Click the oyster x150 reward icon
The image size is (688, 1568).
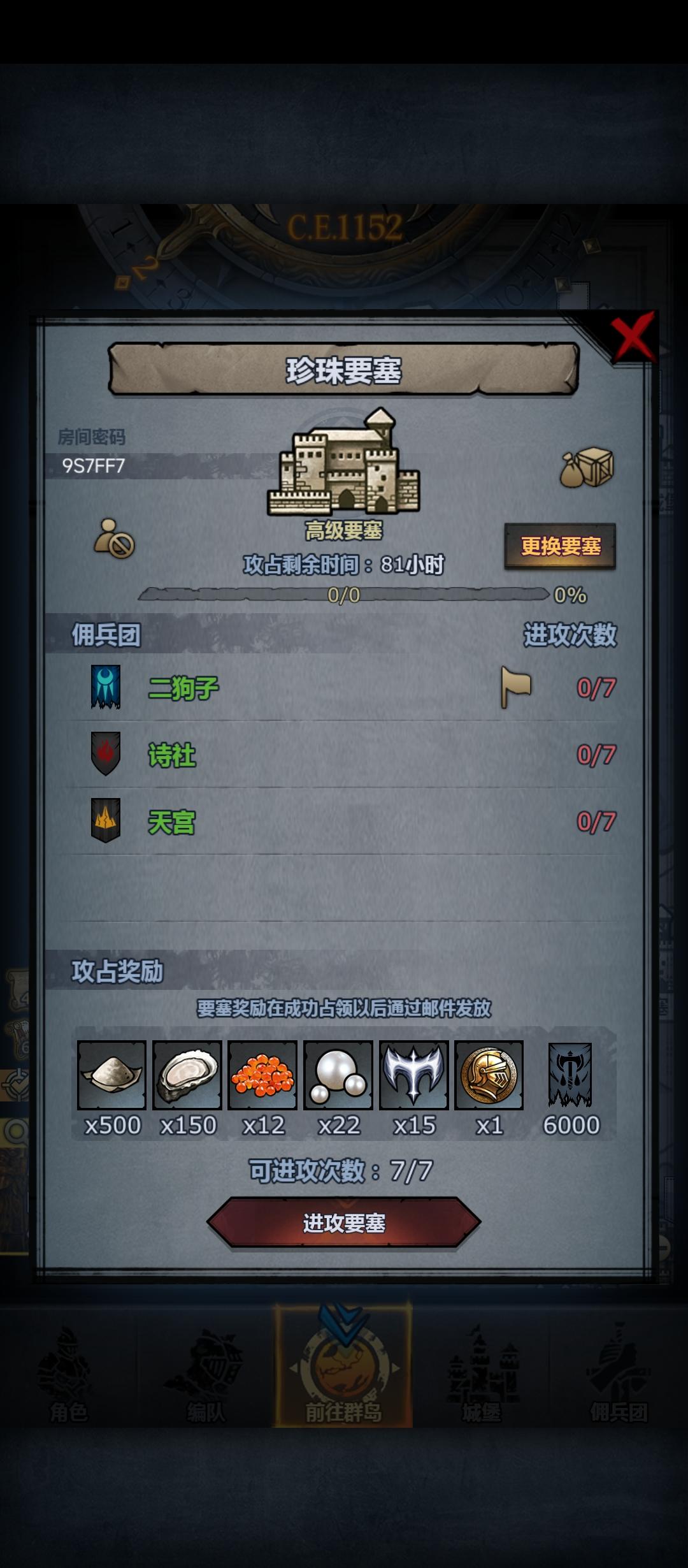[x=187, y=1077]
